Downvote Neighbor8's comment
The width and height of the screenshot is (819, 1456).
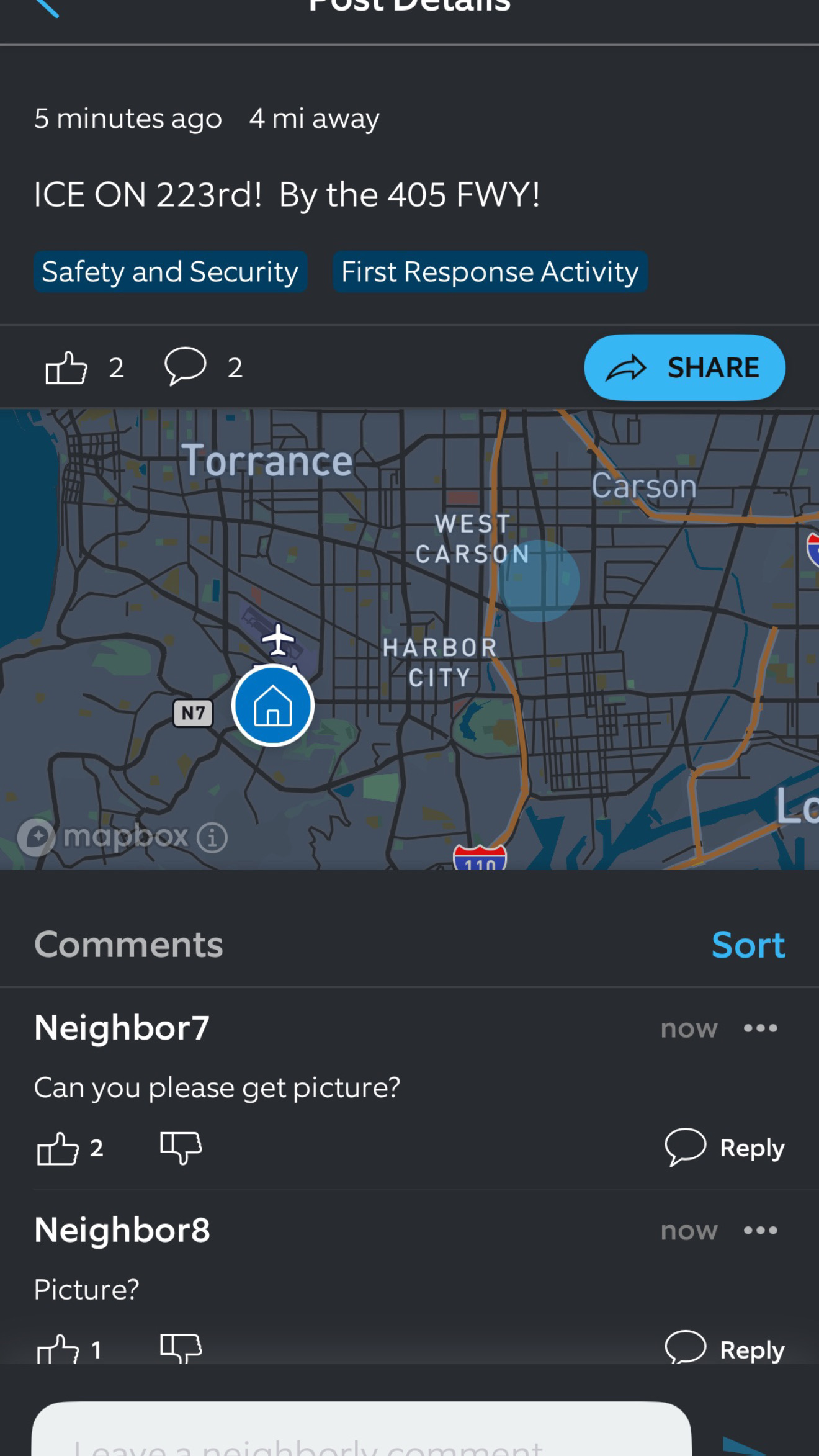[181, 1348]
